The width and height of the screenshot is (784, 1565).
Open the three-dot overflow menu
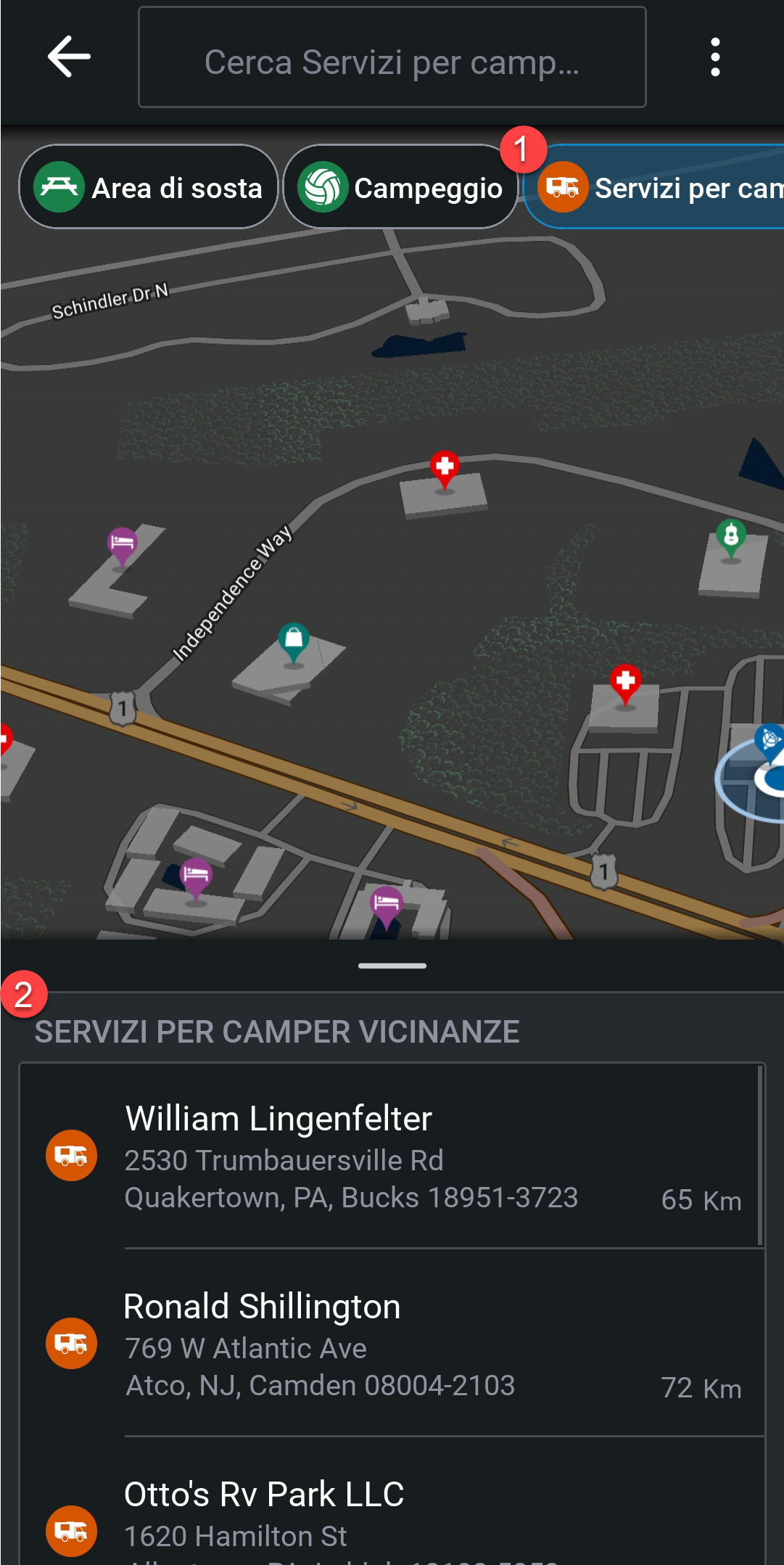715,57
